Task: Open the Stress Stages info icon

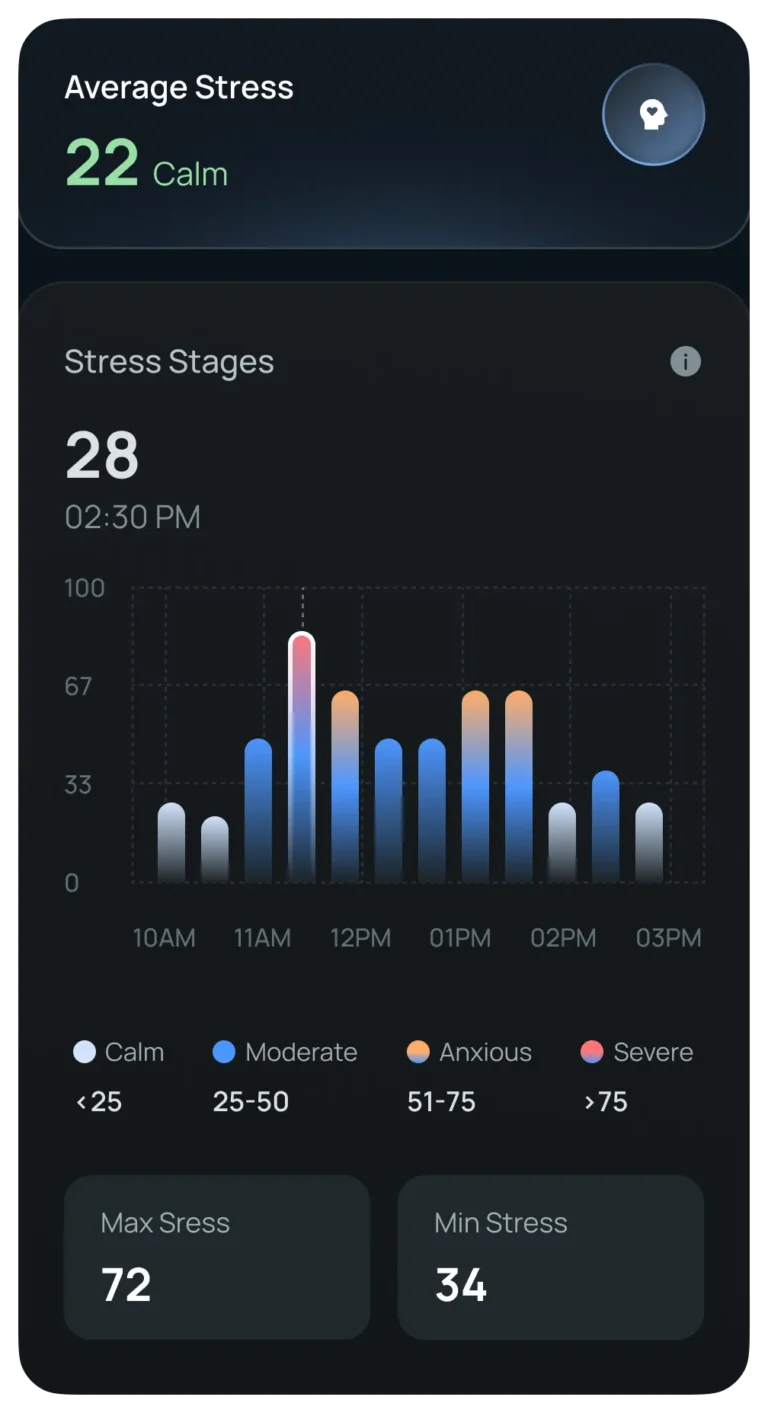Action: click(685, 361)
